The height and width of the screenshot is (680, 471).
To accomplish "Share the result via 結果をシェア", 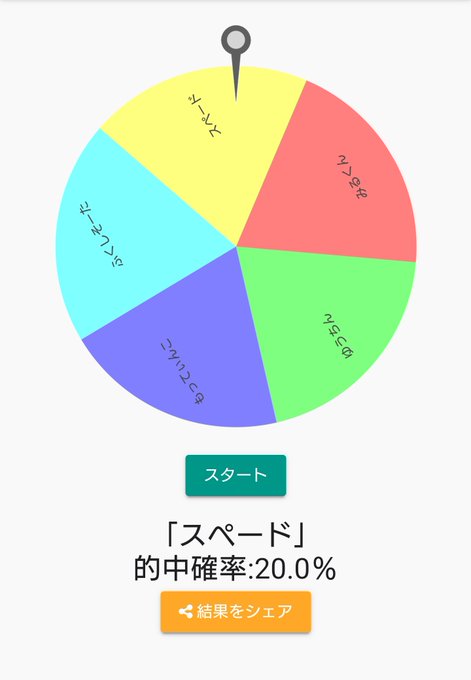I will [236, 611].
